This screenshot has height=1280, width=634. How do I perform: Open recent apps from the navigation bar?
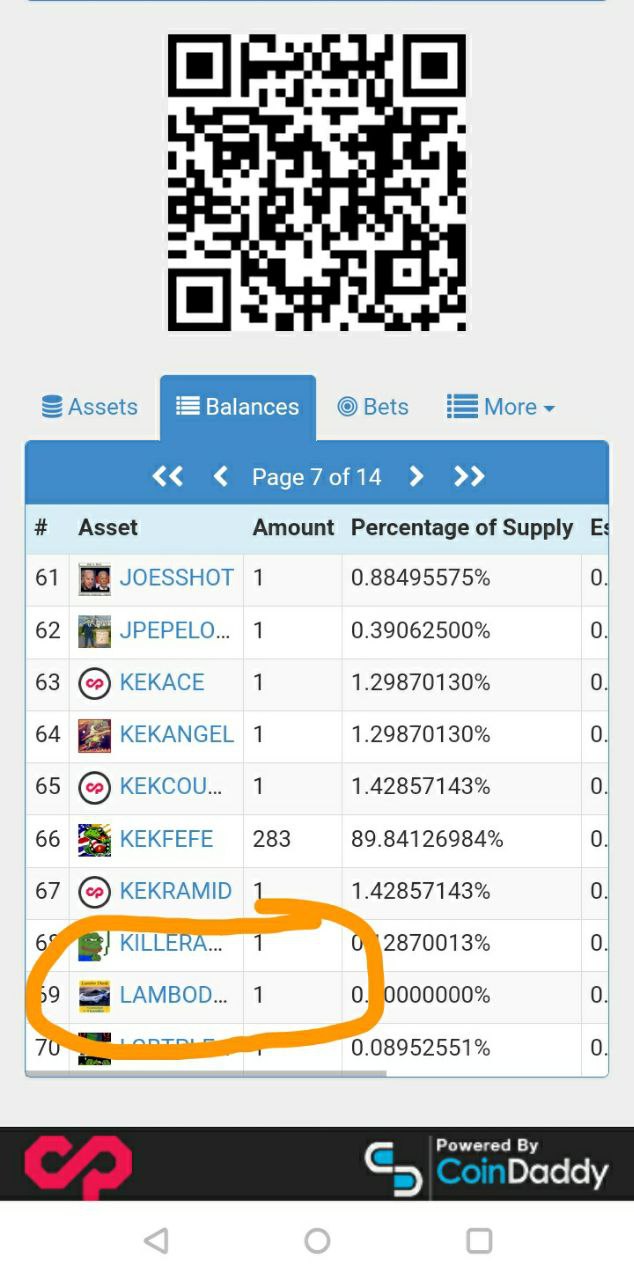(479, 1241)
